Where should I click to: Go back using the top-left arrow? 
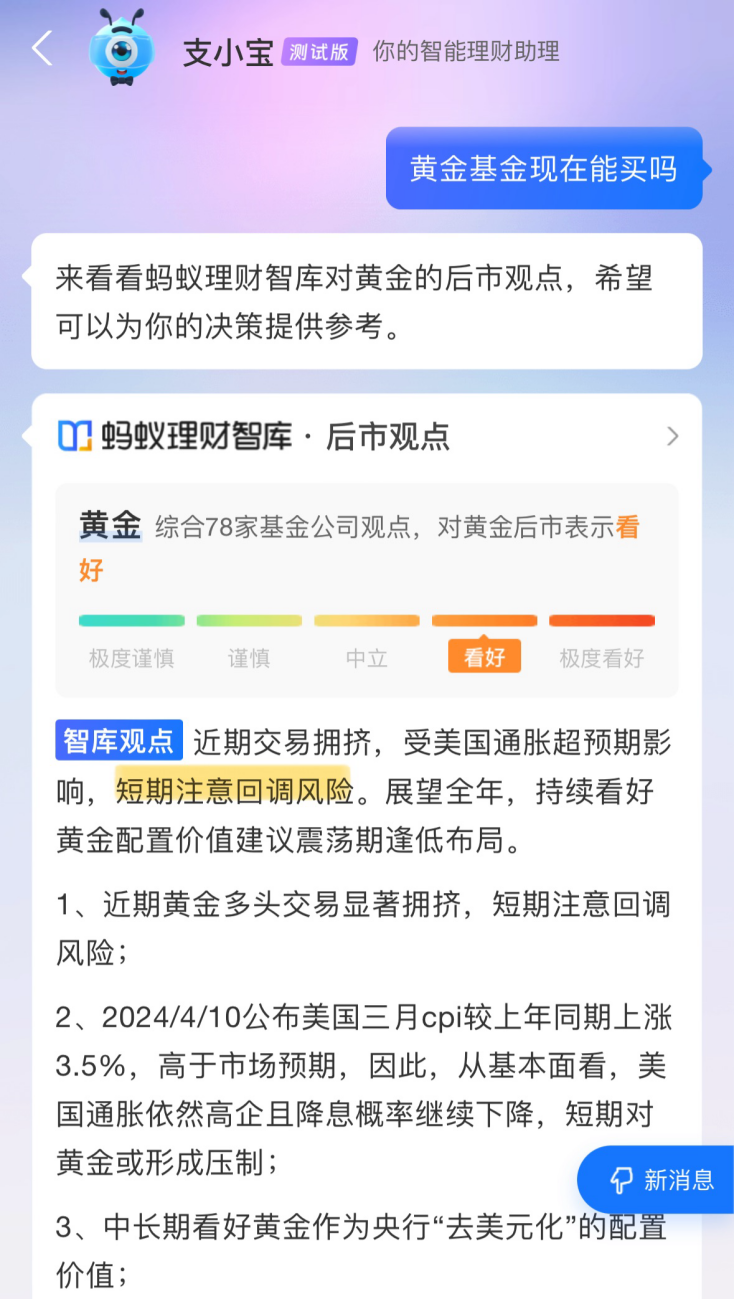click(41, 48)
